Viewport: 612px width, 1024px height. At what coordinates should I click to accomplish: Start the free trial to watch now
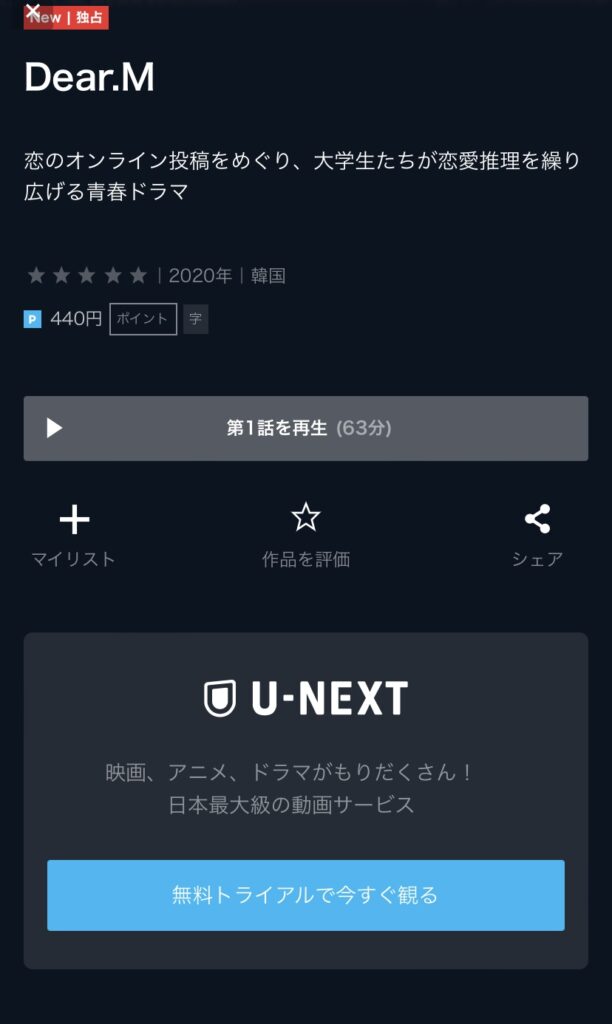pyautogui.click(x=306, y=895)
